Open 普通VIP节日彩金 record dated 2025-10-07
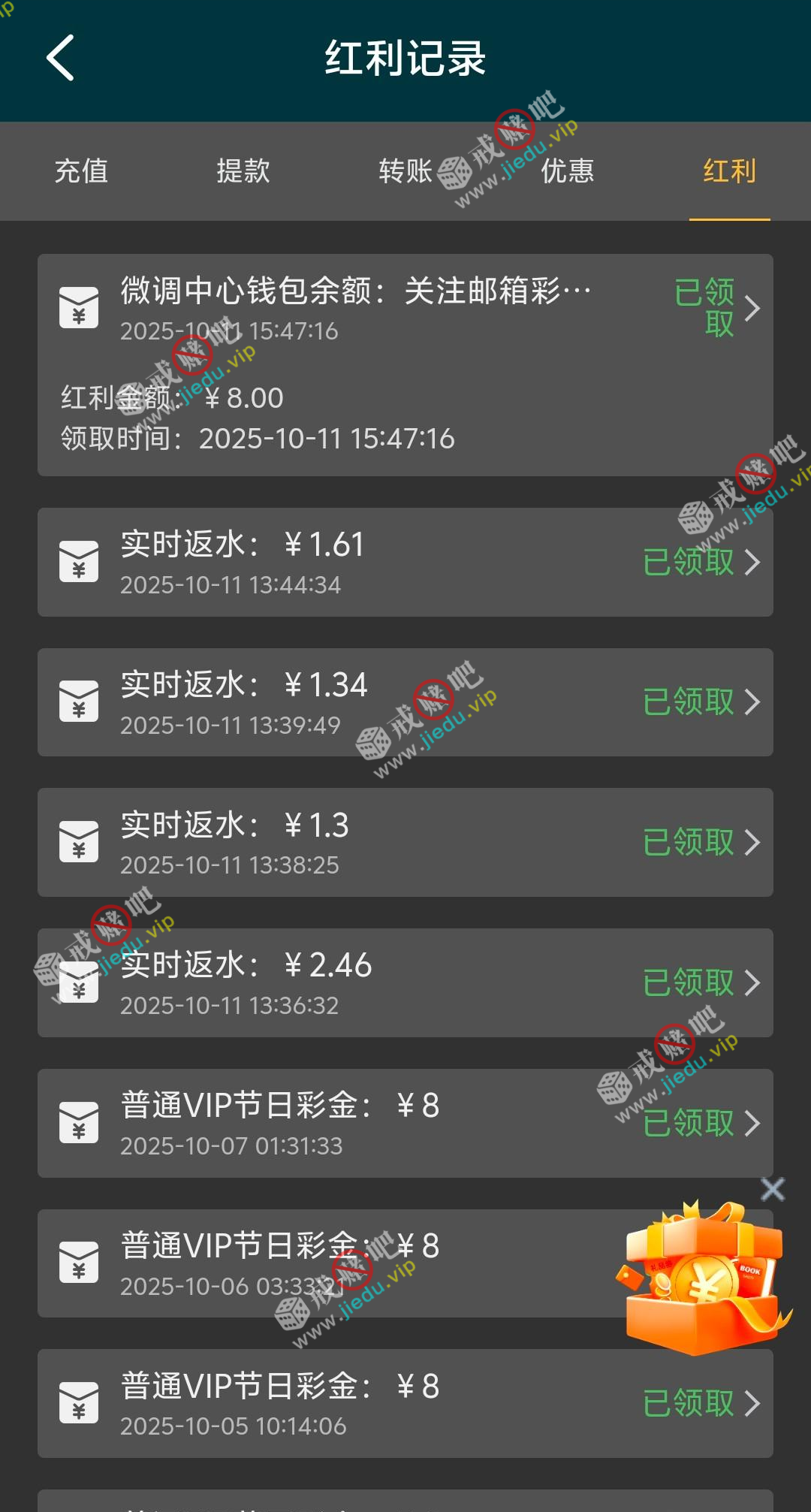This screenshot has width=811, height=1512. (405, 1123)
